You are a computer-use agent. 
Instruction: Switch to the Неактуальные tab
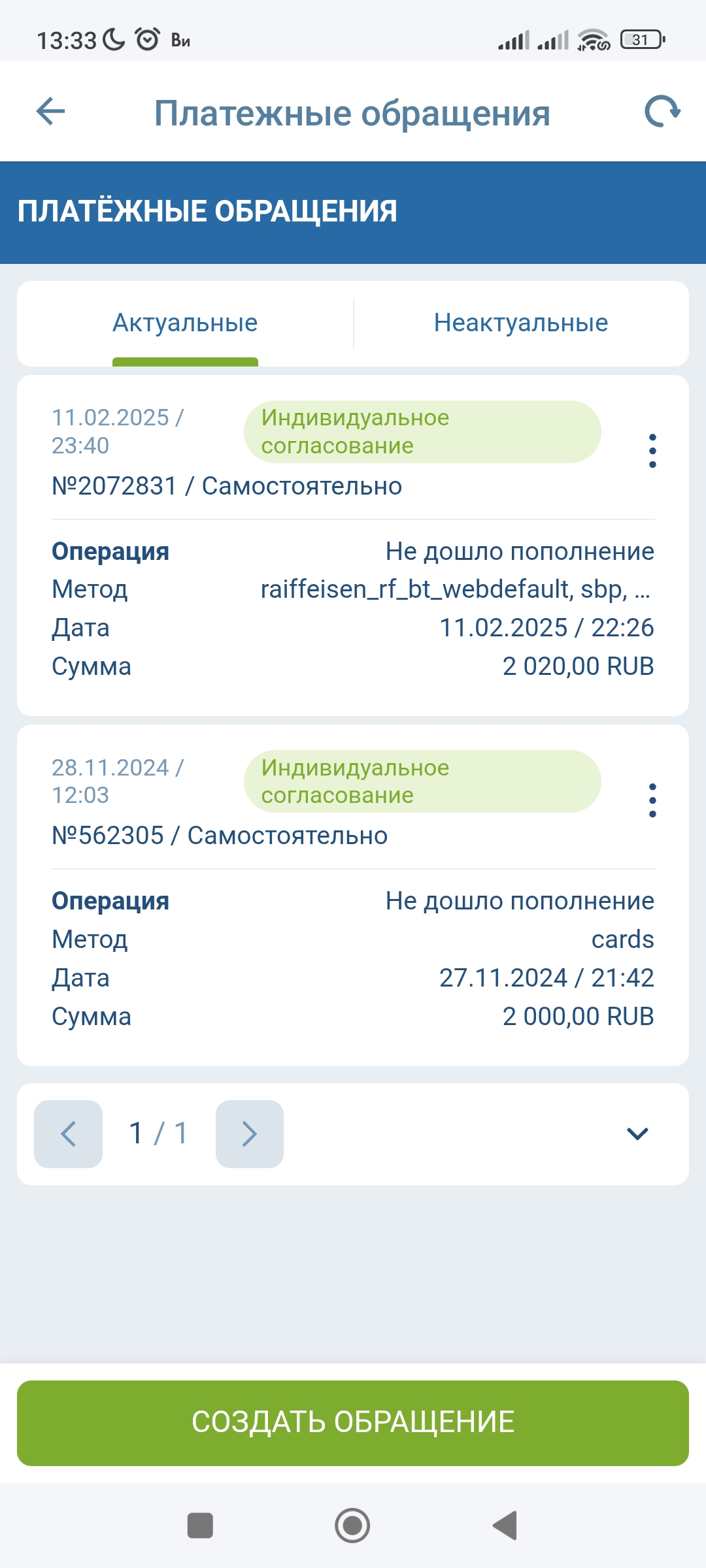521,323
